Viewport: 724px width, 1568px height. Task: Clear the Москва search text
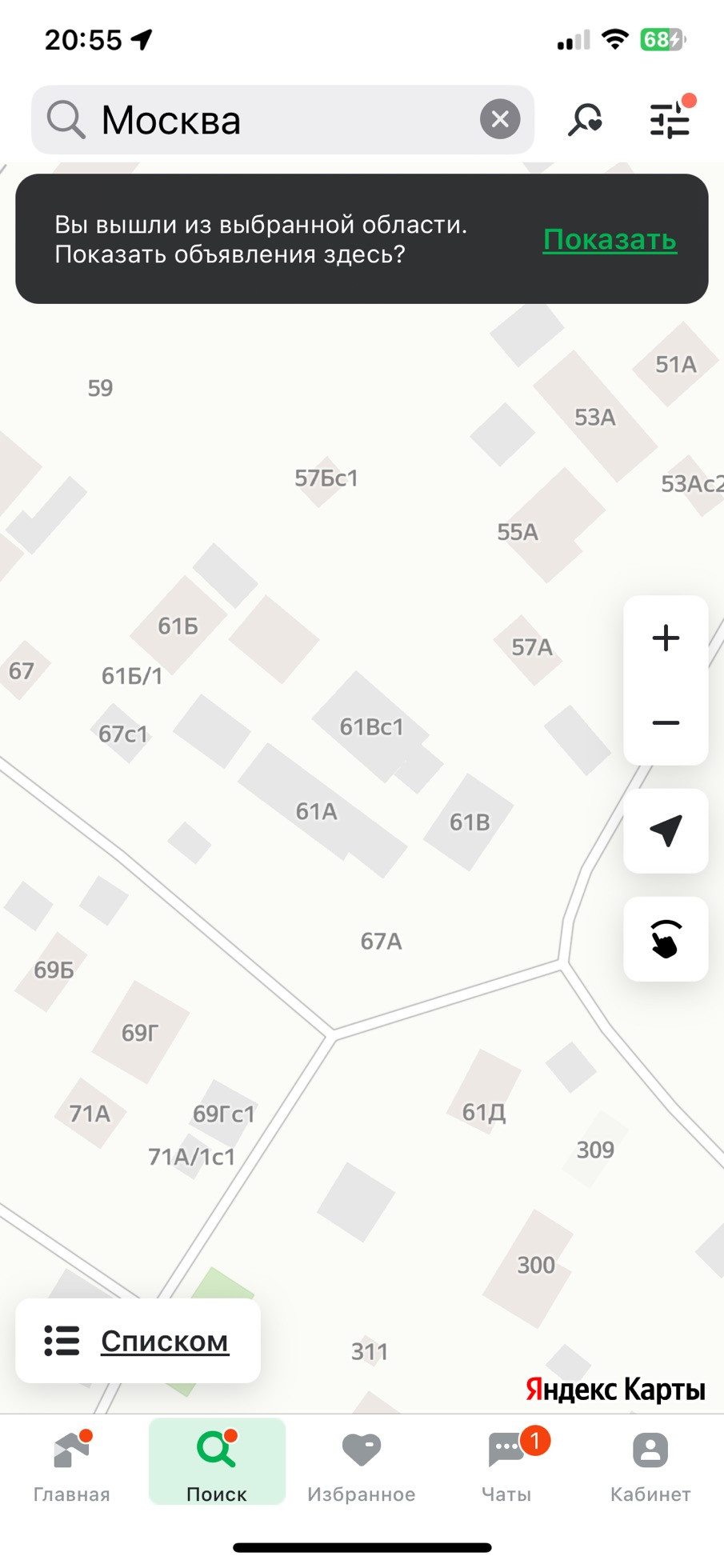tap(500, 119)
